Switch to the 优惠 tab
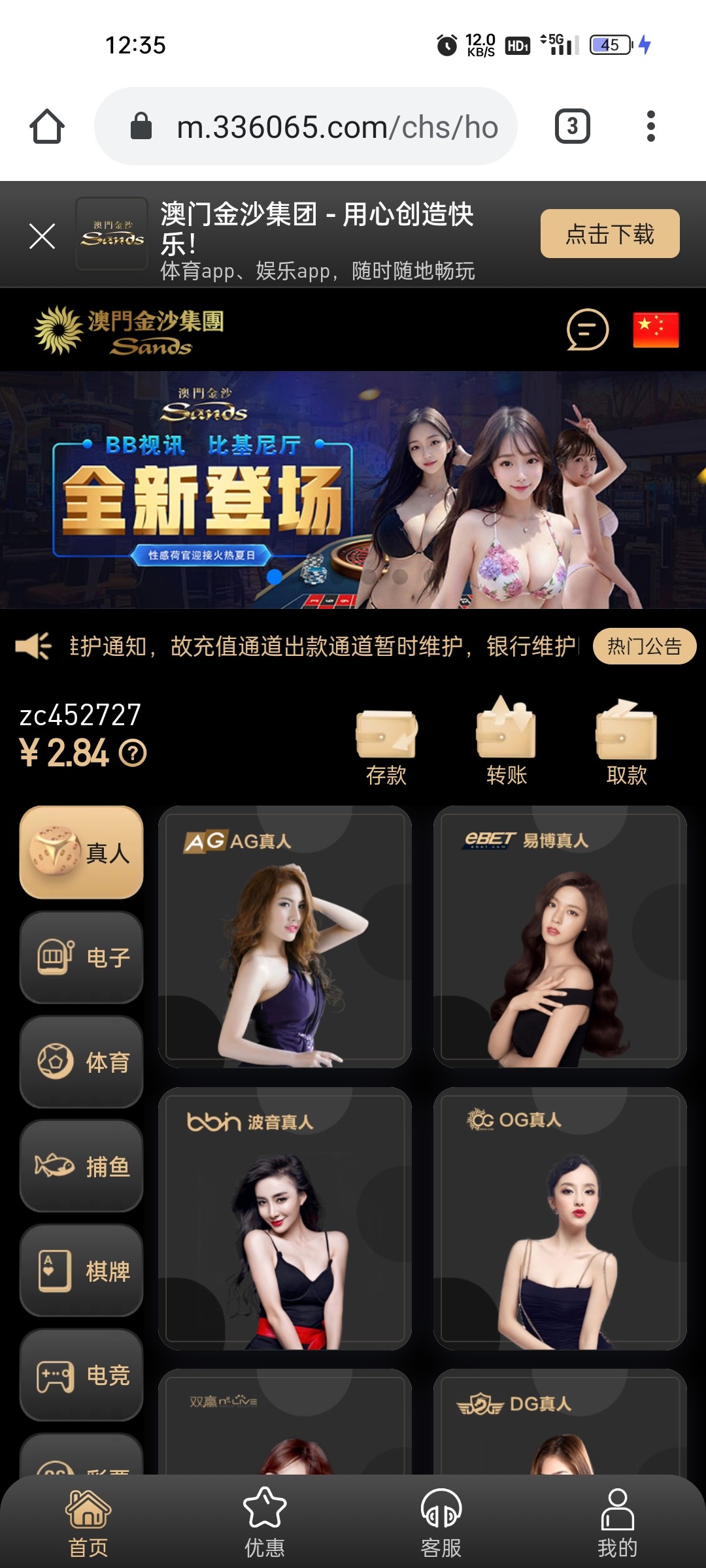Screen dimensions: 706x1568 (265, 1522)
